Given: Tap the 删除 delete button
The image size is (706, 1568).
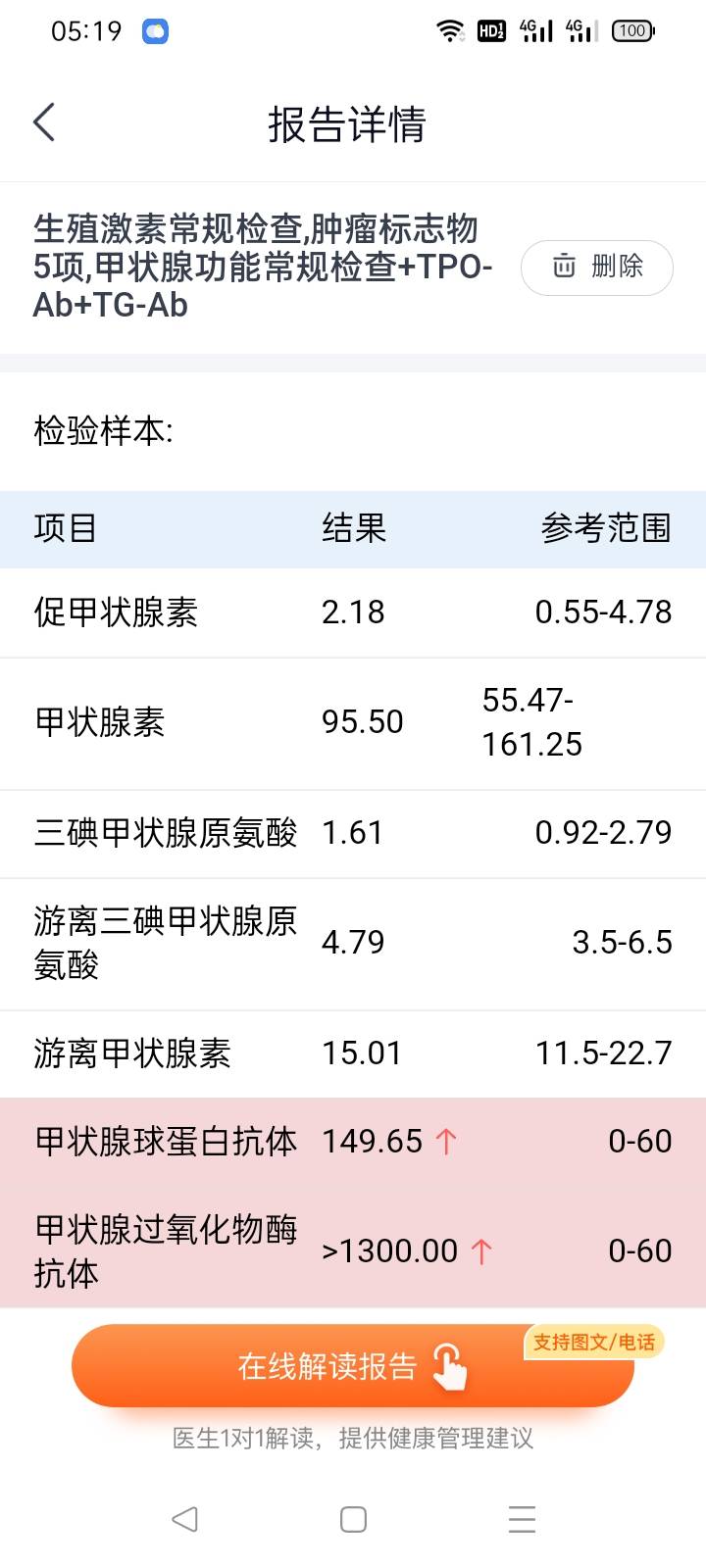Looking at the screenshot, I should point(596,267).
